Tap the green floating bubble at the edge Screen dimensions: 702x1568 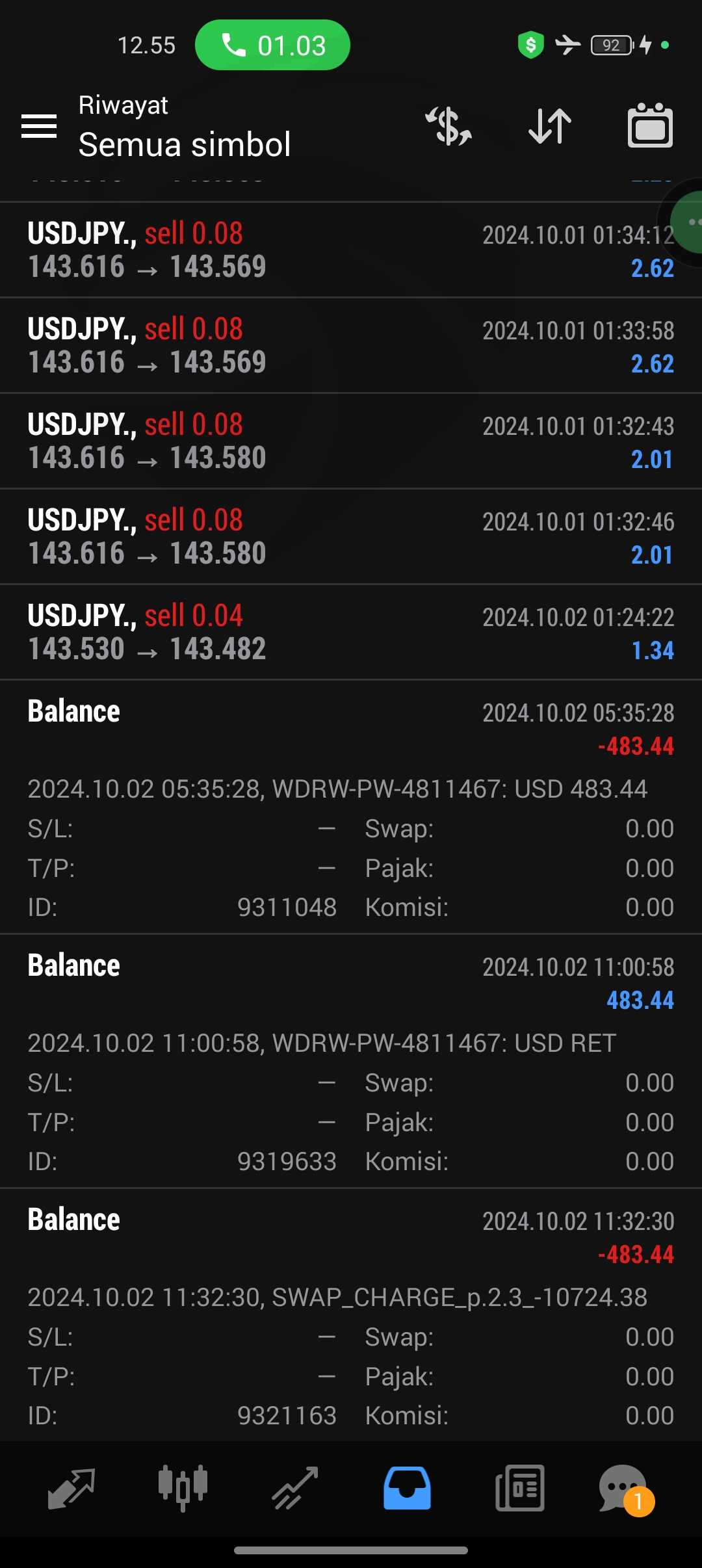pos(689,222)
